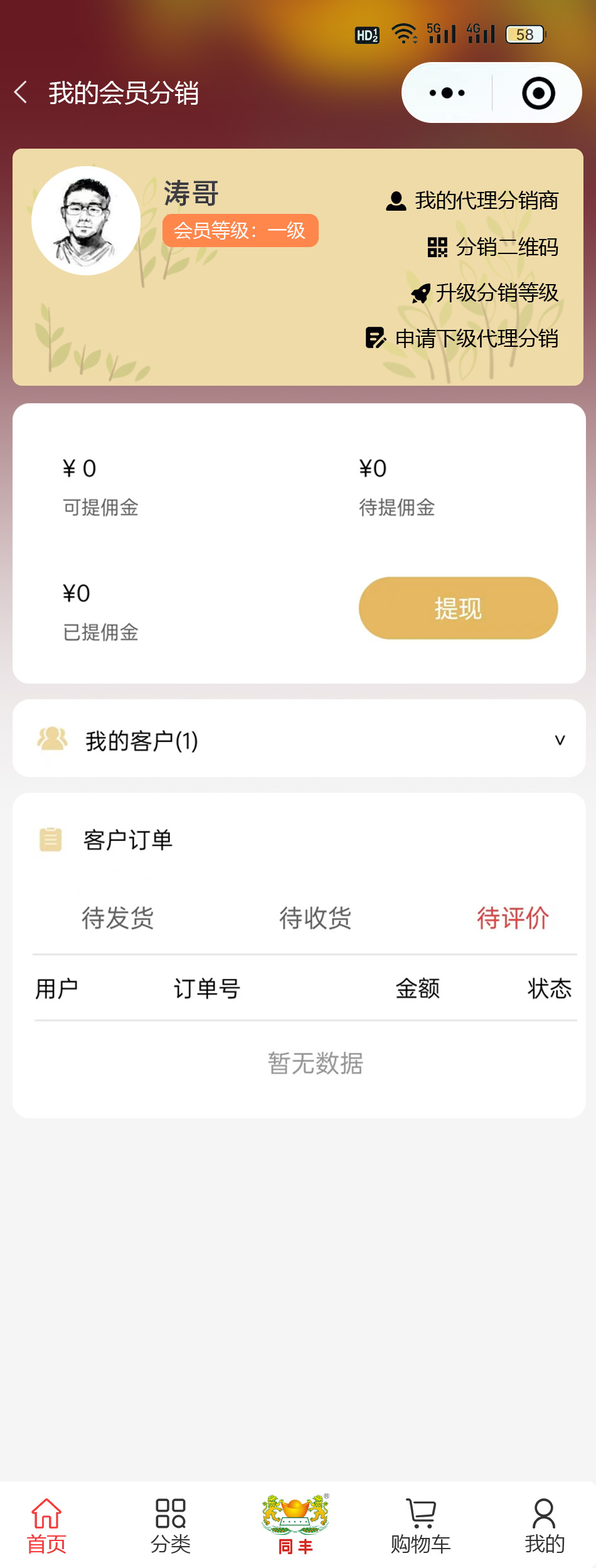Select the 待评价 tab
Screen dimensions: 596x1568
point(513,918)
